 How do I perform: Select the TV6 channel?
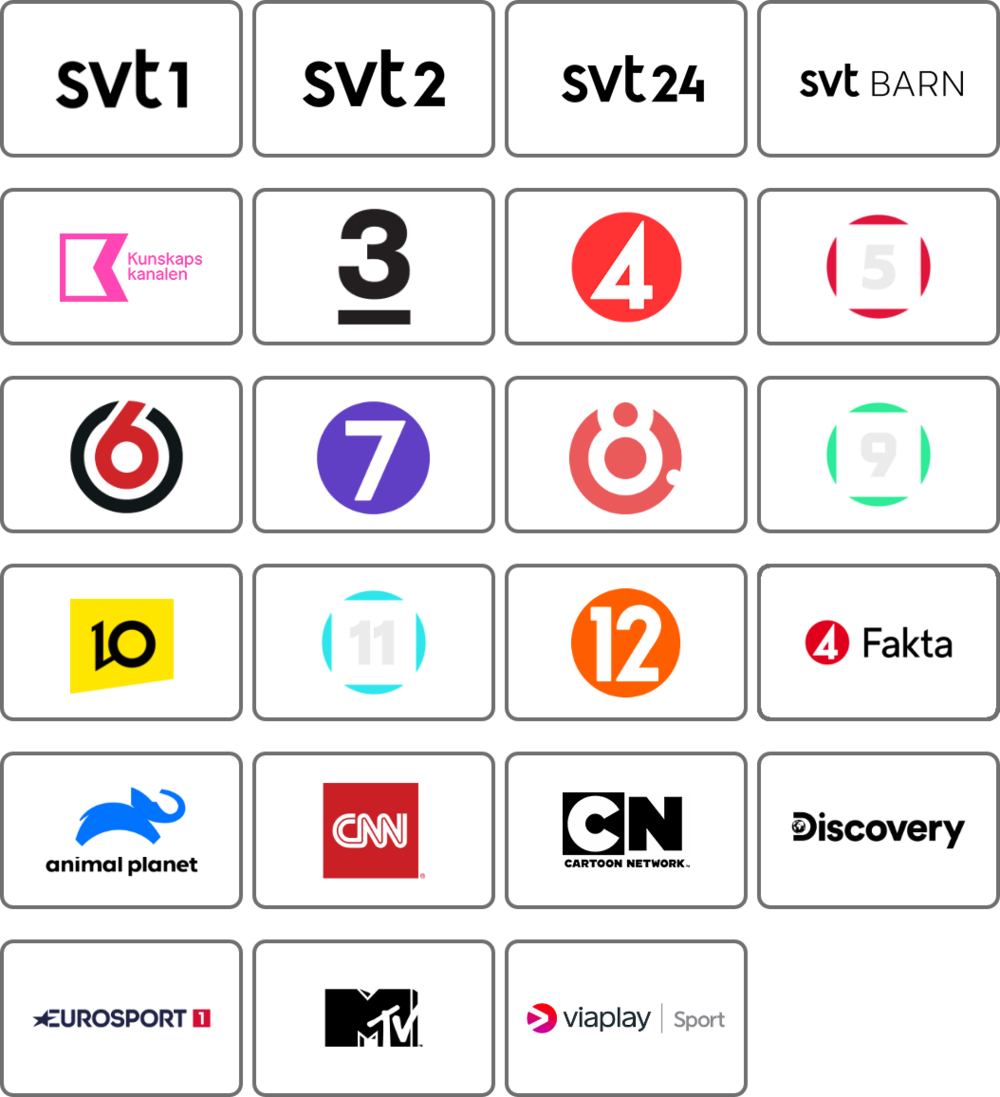(x=121, y=455)
